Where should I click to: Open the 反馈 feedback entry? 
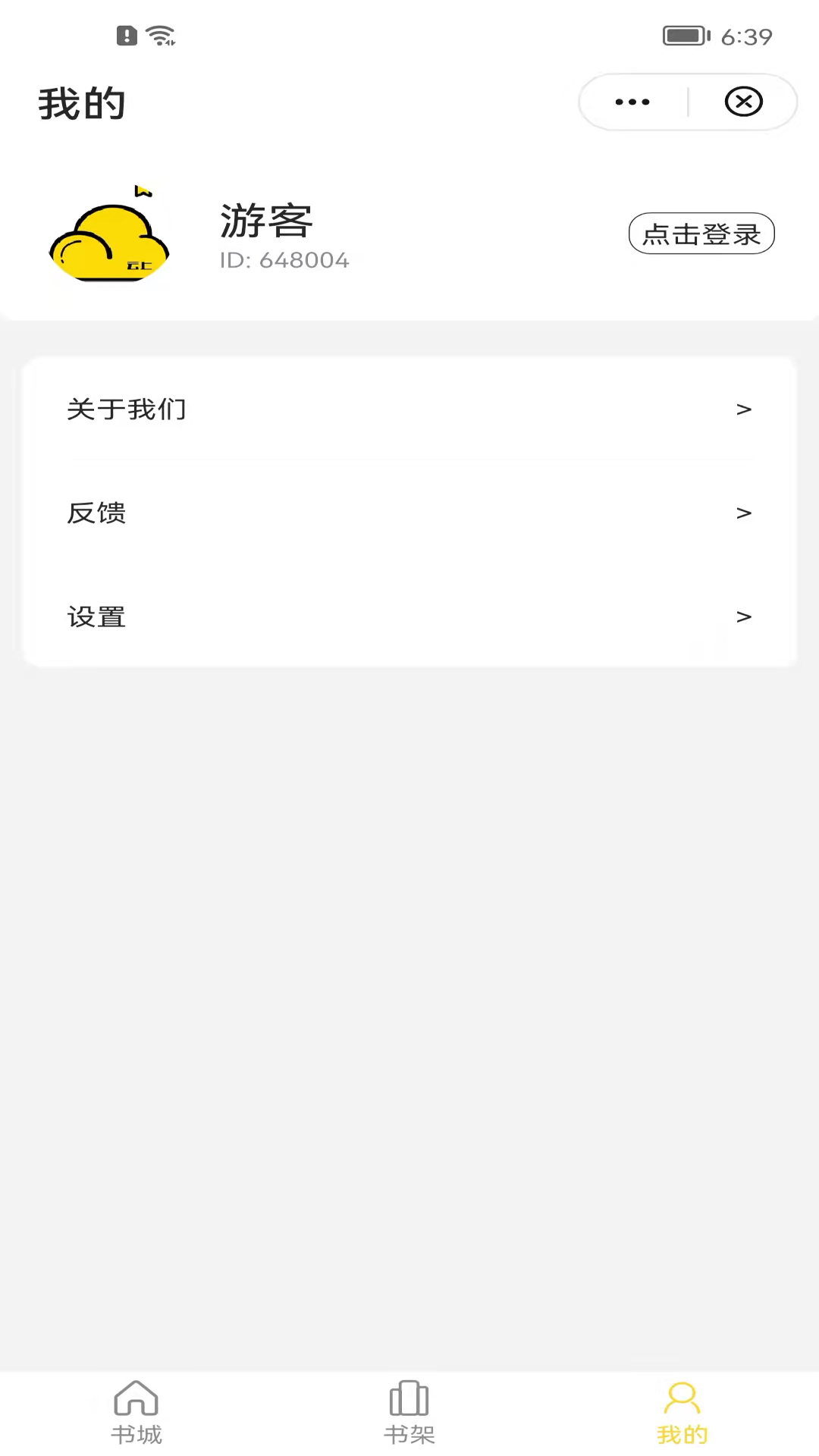96,513
